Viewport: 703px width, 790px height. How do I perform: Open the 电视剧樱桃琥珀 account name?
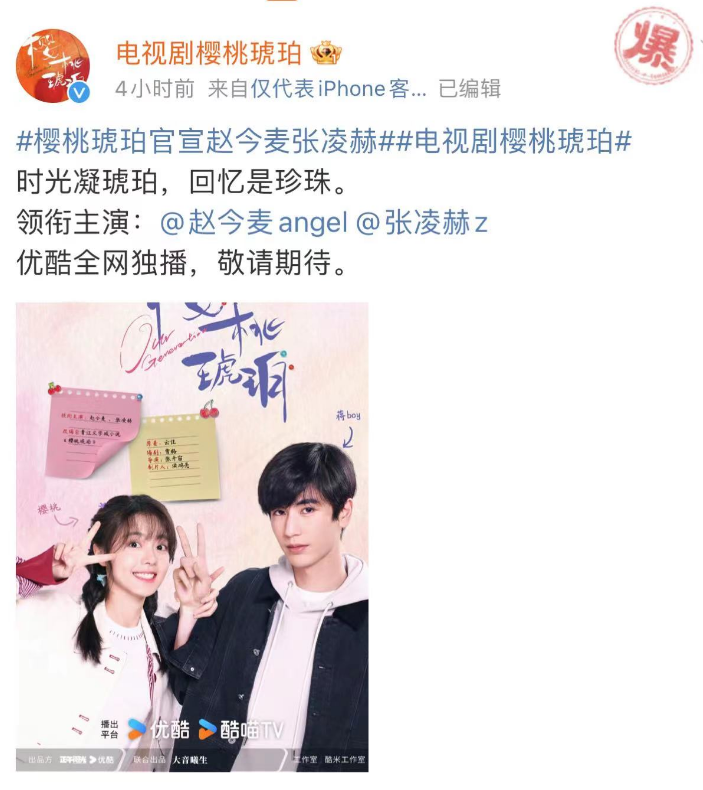point(209,52)
